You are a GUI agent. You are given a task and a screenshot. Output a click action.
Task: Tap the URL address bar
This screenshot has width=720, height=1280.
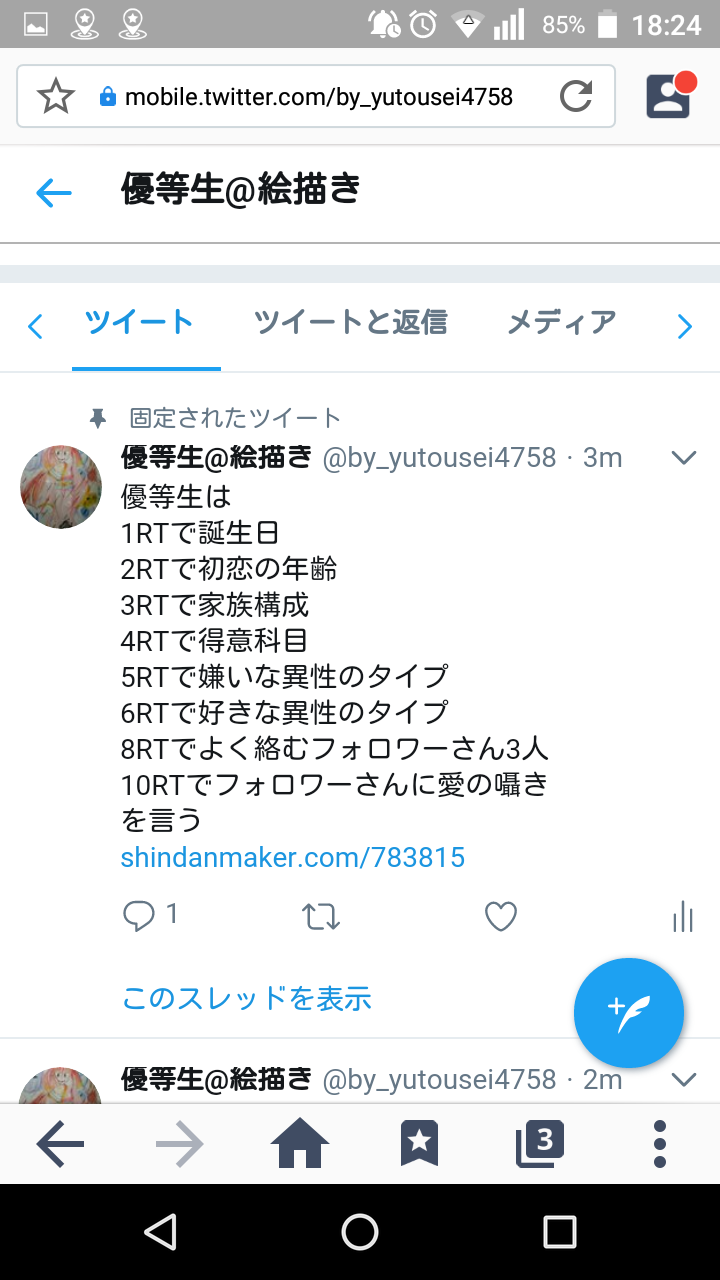(318, 97)
